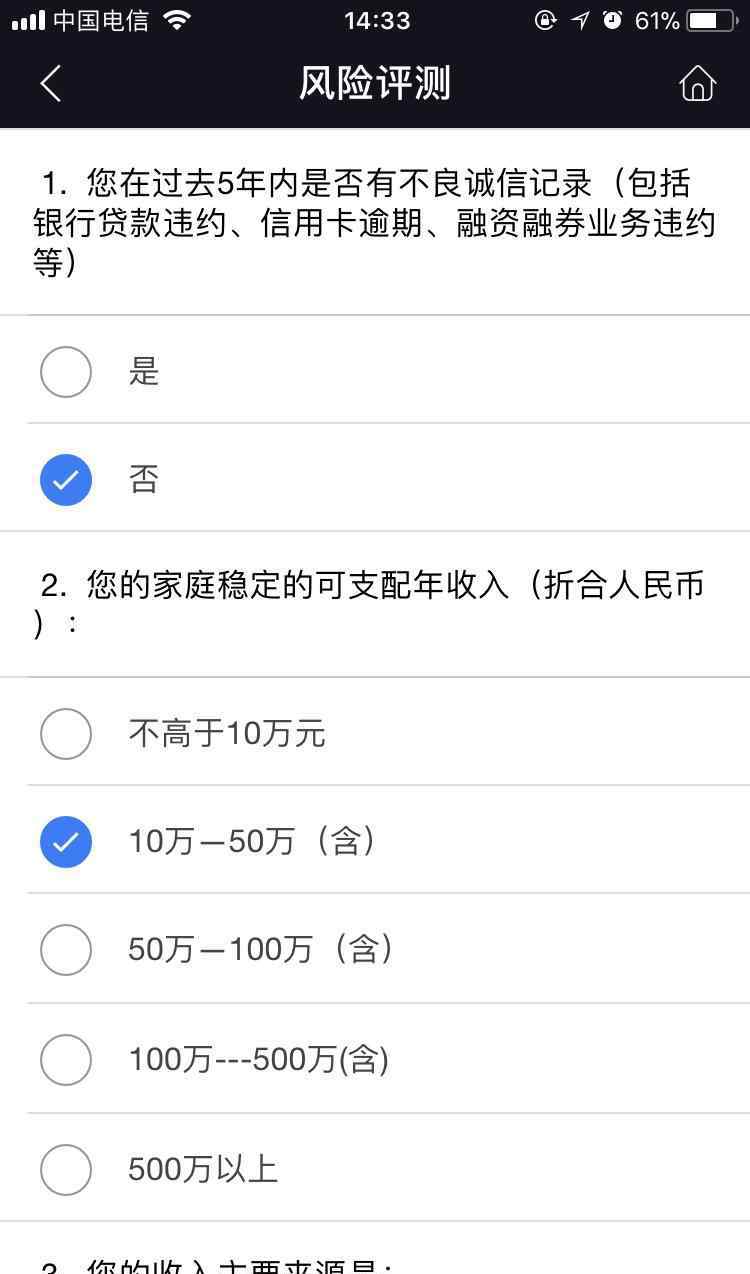This screenshot has width=750, height=1274.
Task: Go back from the 风险评测 page
Action: click(51, 84)
